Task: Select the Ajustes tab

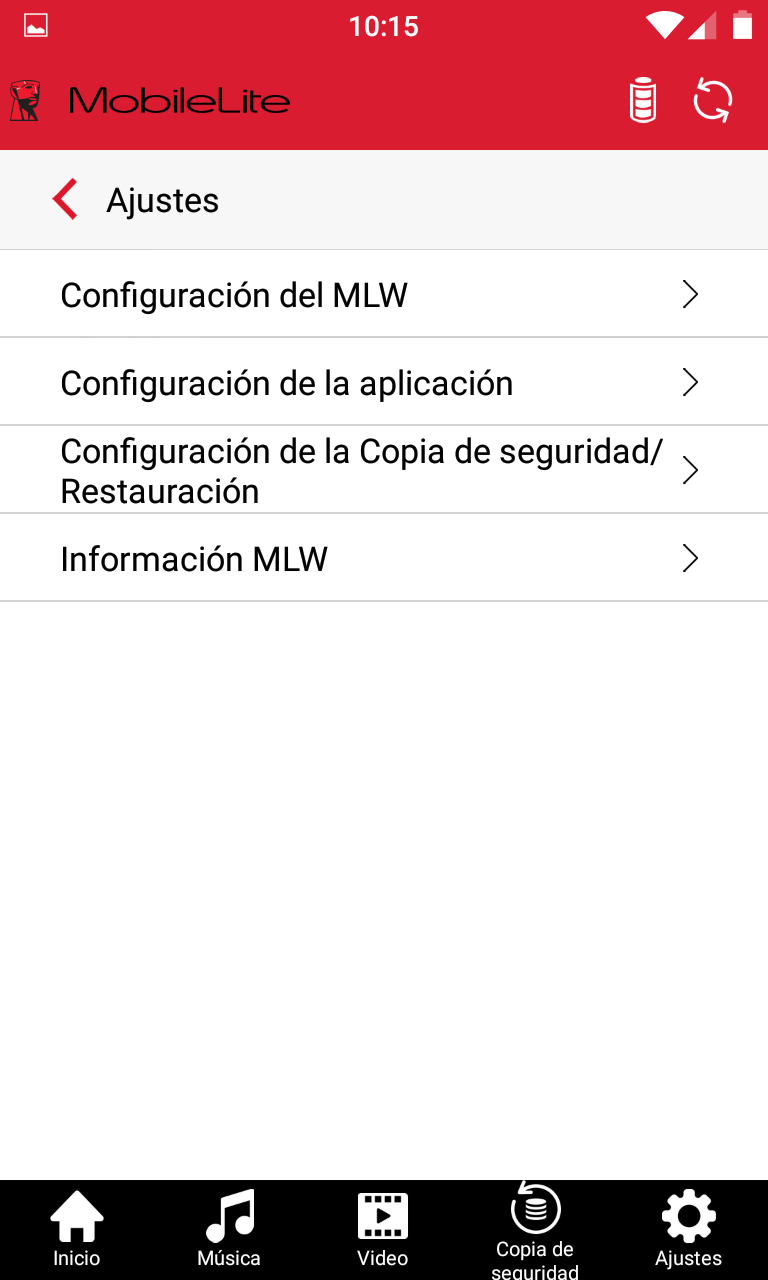Action: pyautogui.click(x=689, y=1230)
